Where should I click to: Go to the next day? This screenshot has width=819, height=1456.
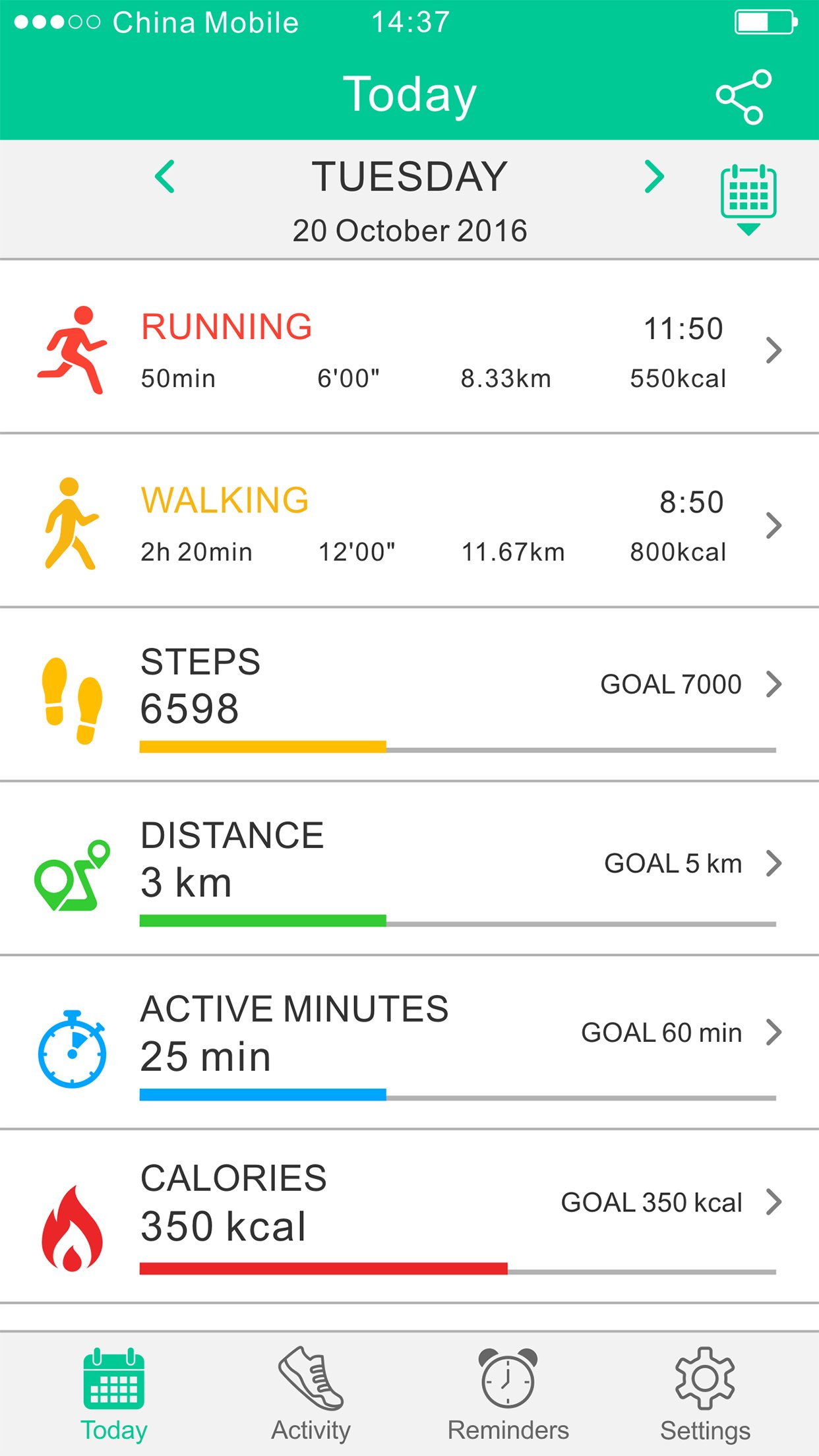(653, 177)
